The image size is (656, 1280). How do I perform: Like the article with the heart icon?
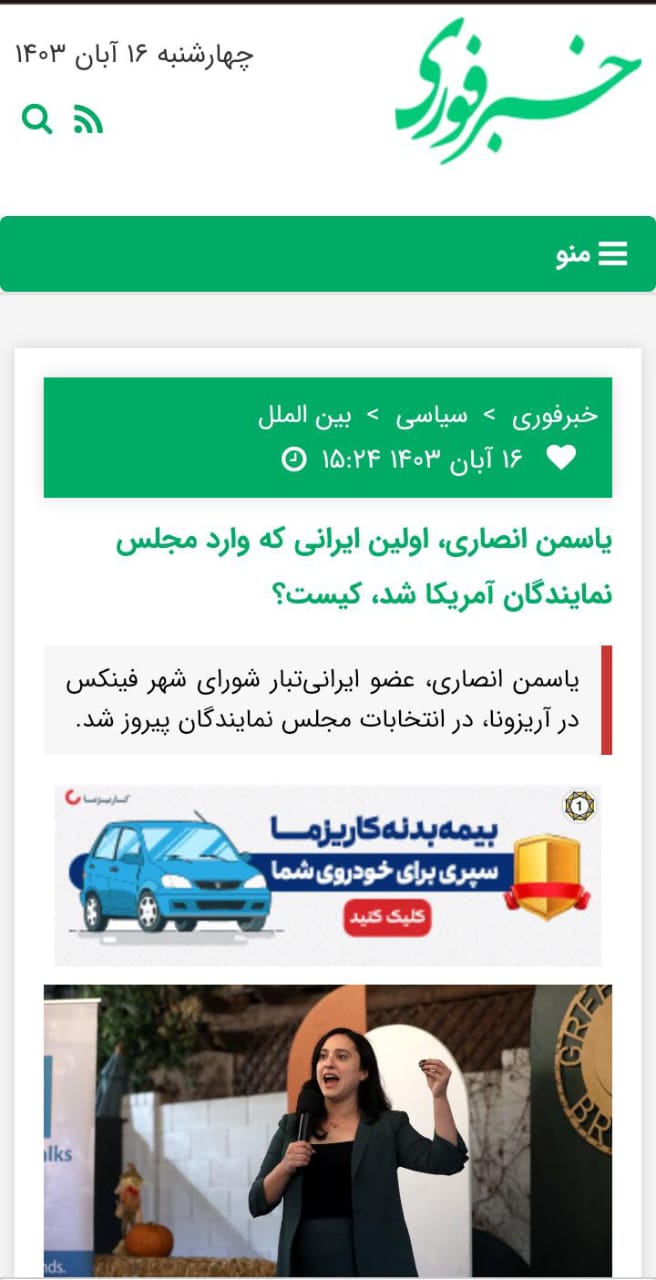[562, 459]
